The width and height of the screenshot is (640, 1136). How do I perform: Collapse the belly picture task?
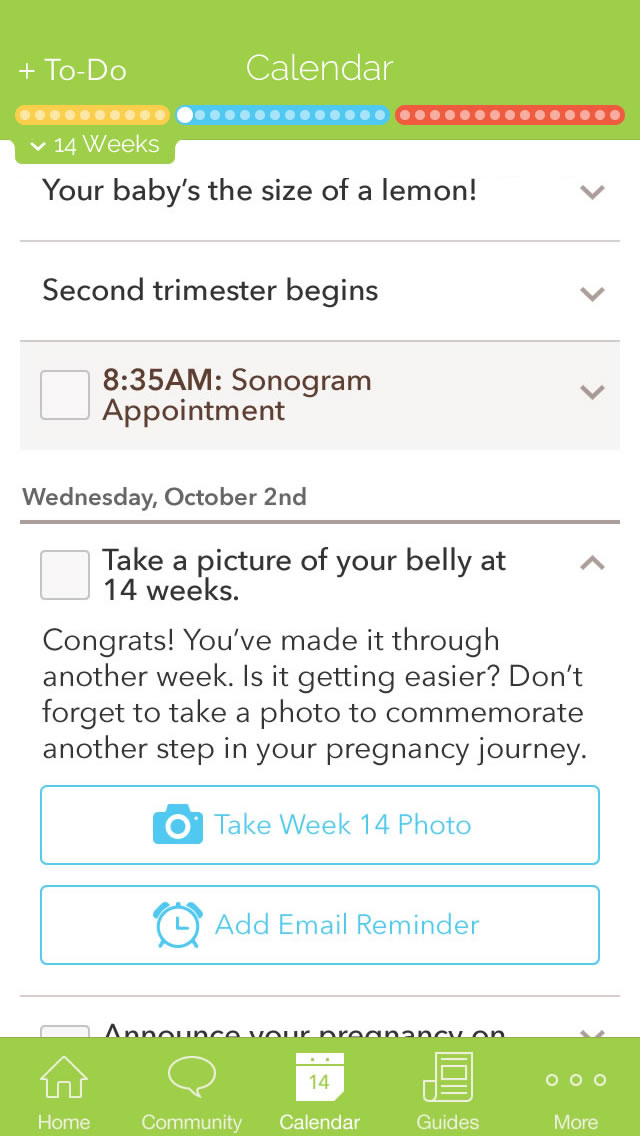point(593,563)
